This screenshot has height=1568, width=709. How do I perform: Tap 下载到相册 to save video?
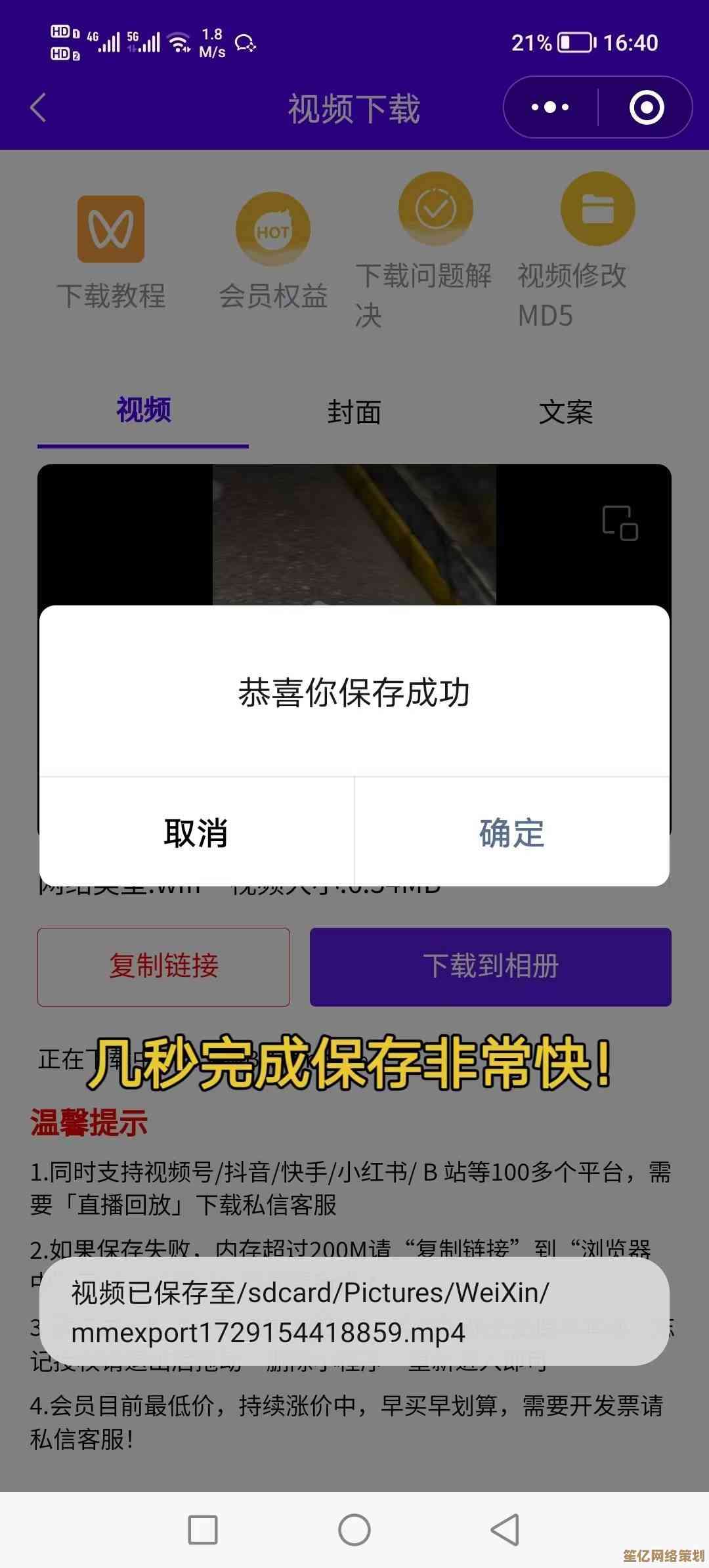click(490, 967)
